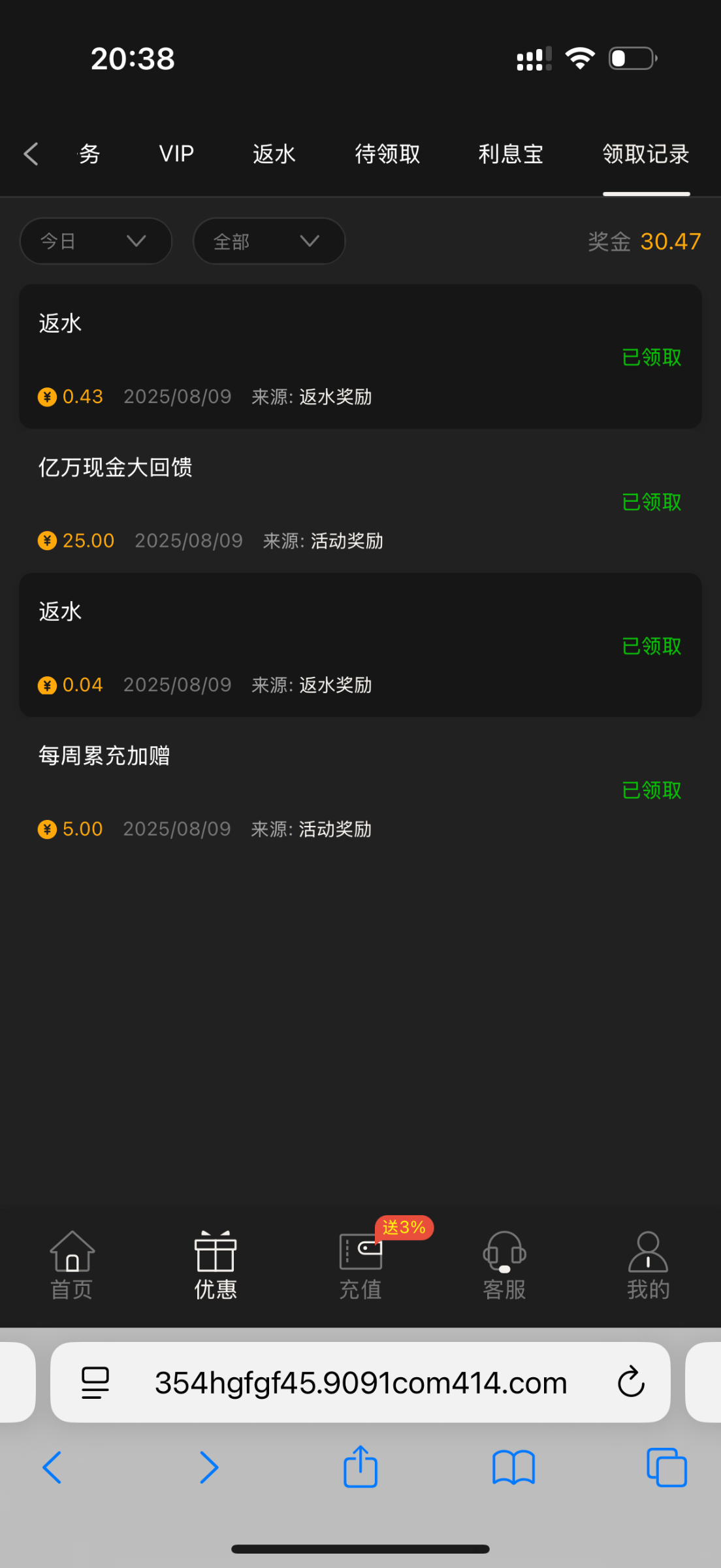Tap the Safari share icon
721x1568 pixels.
click(360, 1467)
